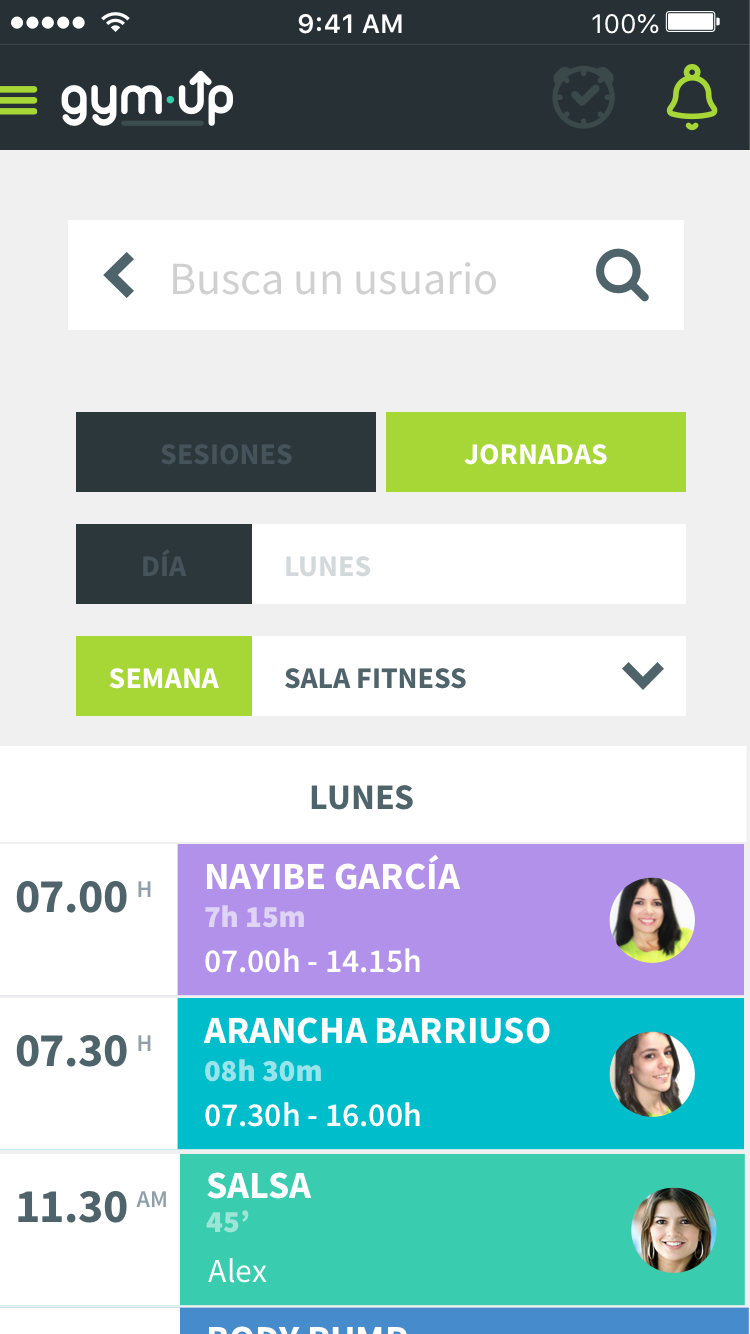This screenshot has width=750, height=1334.
Task: Open Nayibe García's shift card
Action: click(461, 919)
